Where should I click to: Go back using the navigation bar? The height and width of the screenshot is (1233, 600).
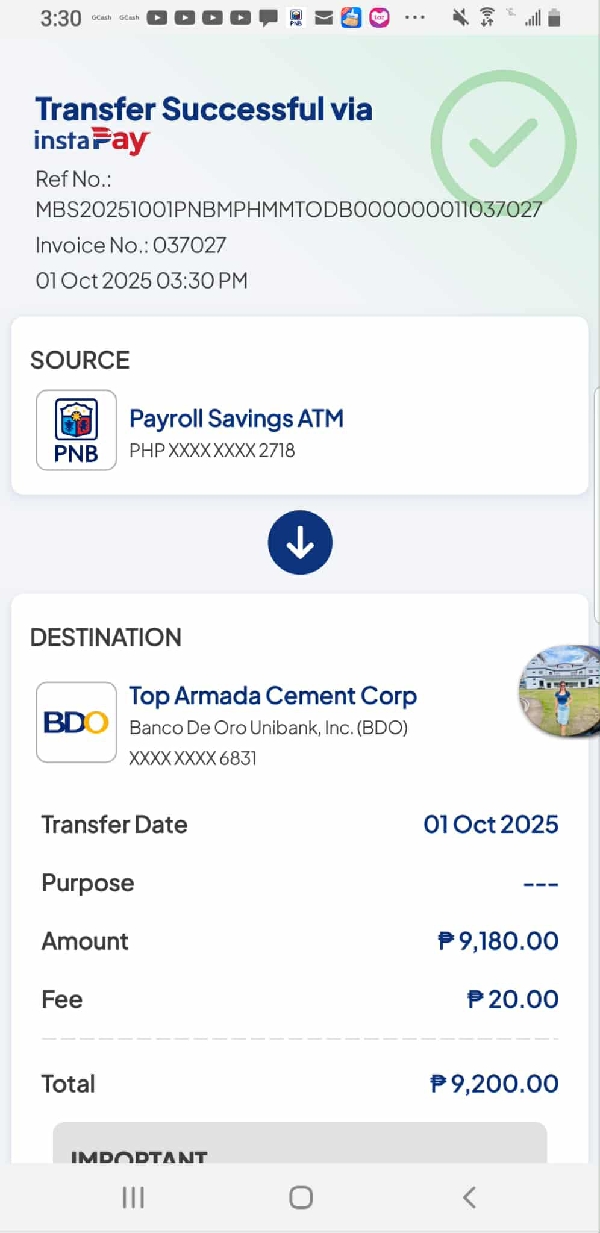[x=468, y=1197]
